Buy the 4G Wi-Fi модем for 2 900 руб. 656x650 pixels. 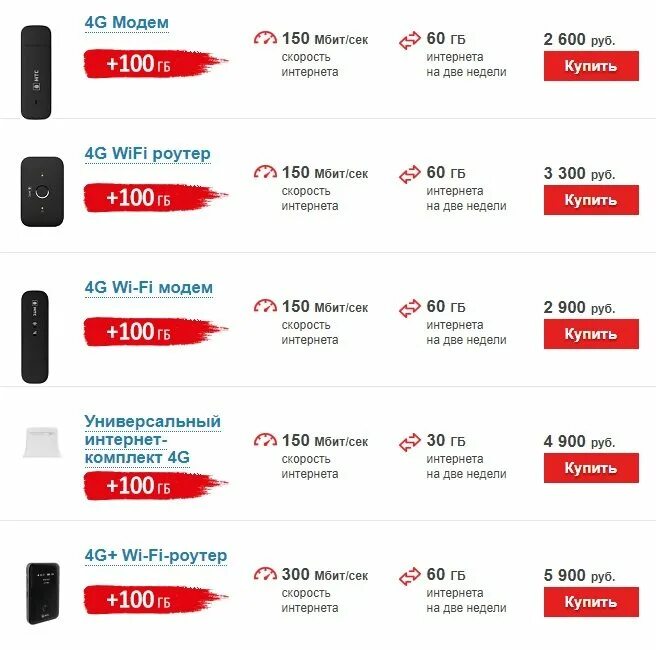(x=591, y=334)
